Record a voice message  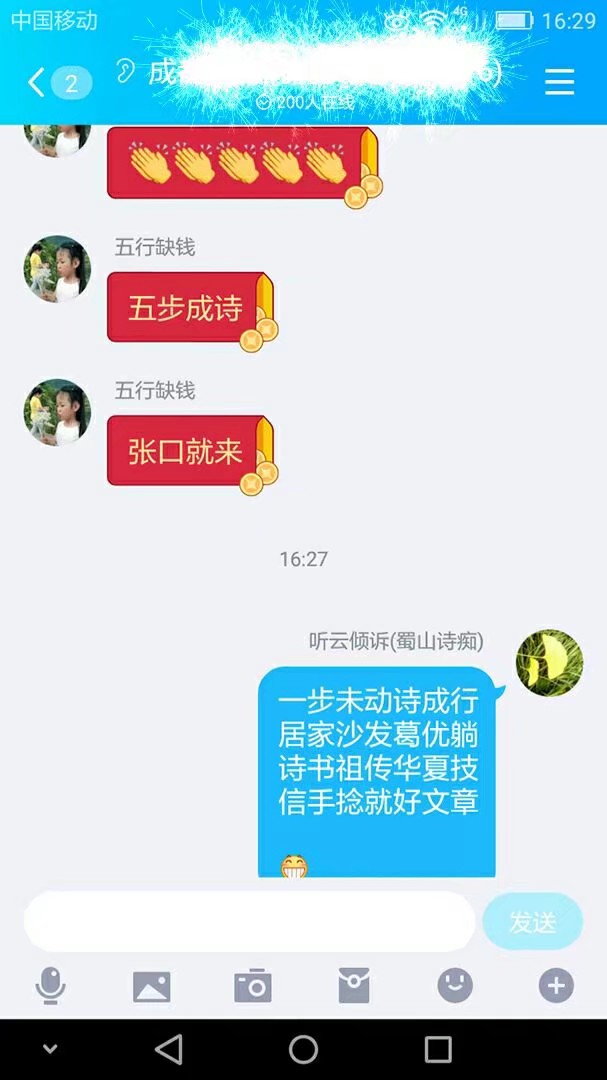tap(50, 986)
